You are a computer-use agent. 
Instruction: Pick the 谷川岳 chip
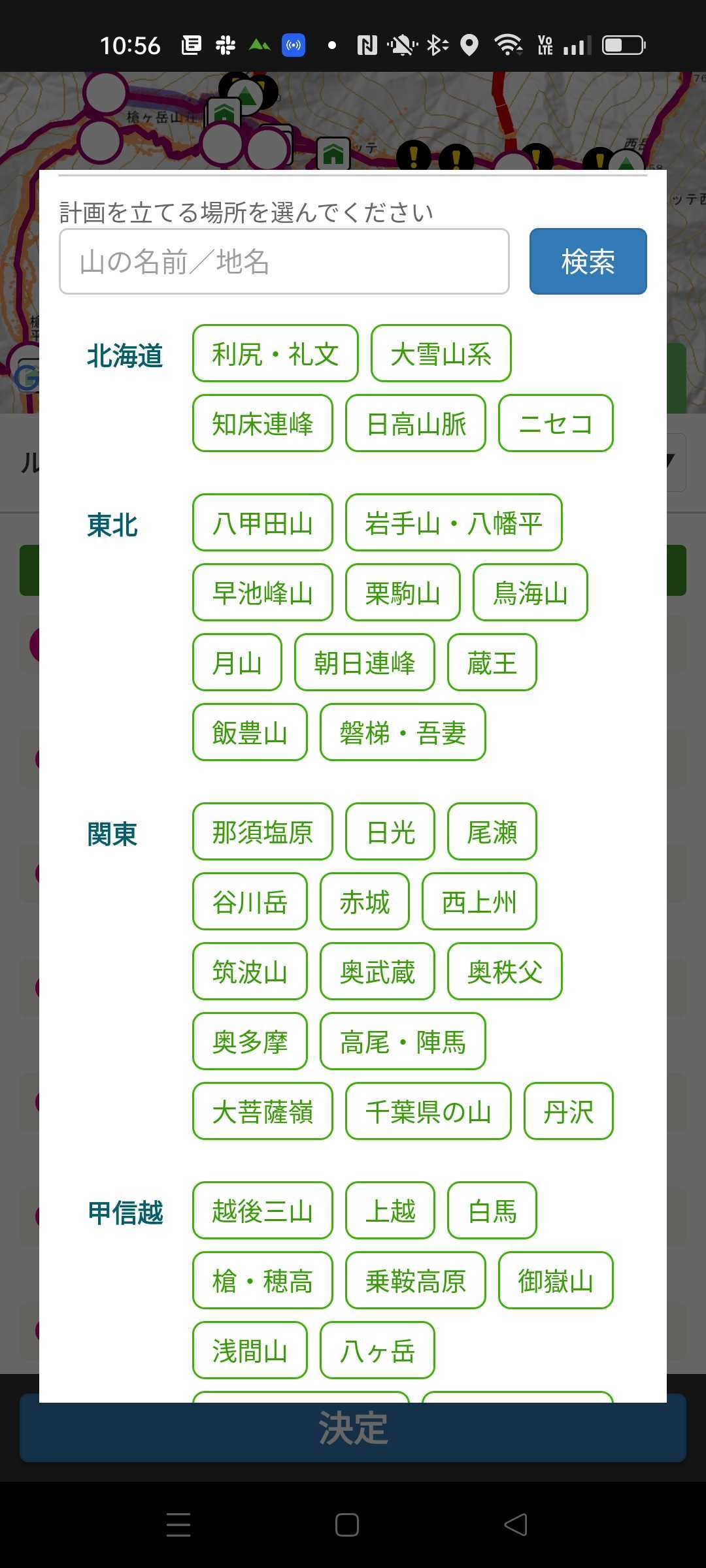click(x=250, y=902)
